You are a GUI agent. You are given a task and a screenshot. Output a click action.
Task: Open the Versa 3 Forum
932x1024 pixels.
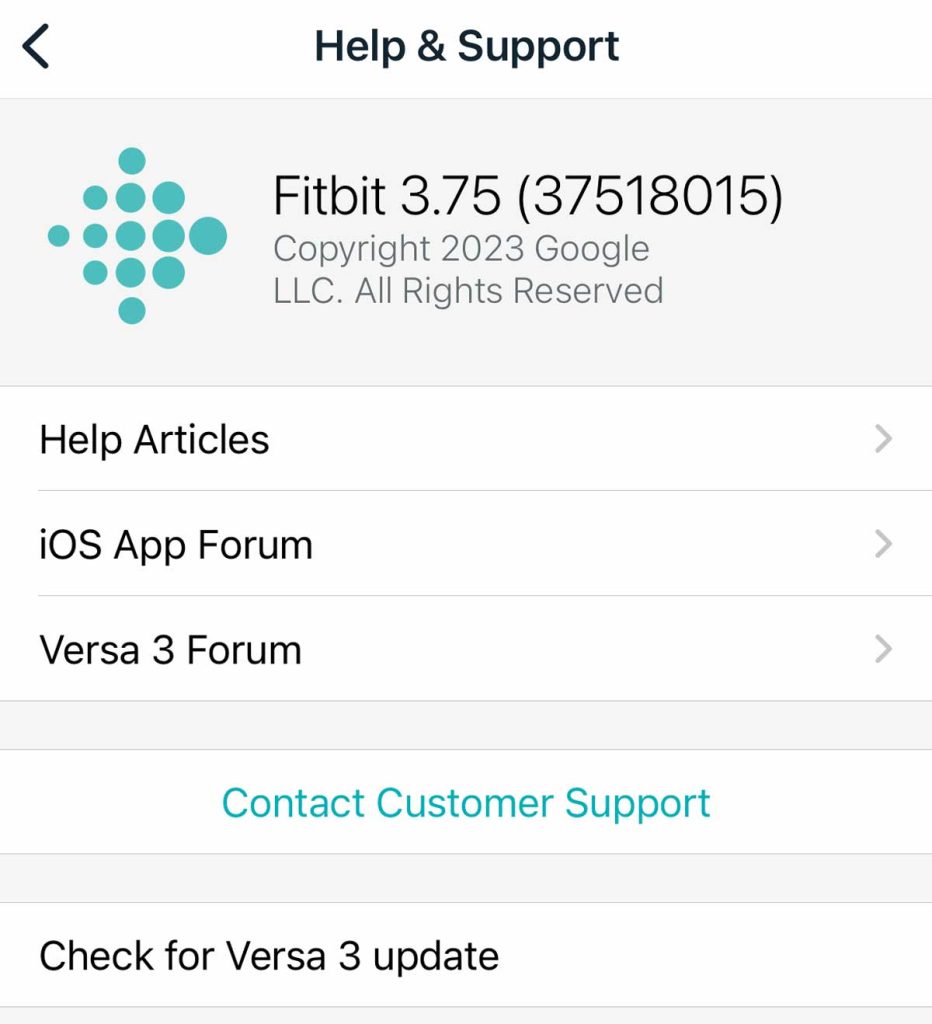pyautogui.click(x=465, y=650)
